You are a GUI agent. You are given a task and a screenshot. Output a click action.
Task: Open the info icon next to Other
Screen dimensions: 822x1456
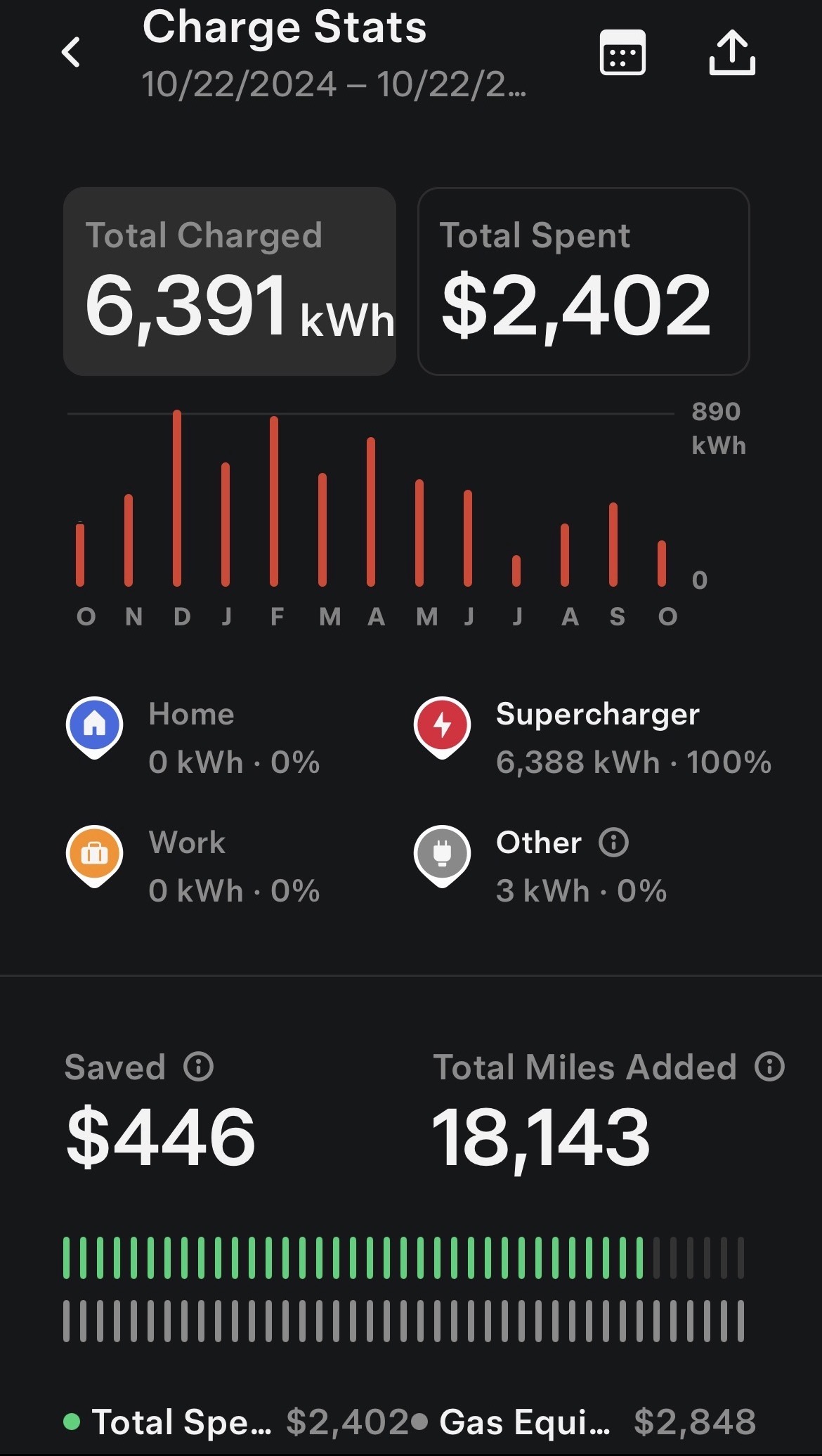click(x=613, y=843)
